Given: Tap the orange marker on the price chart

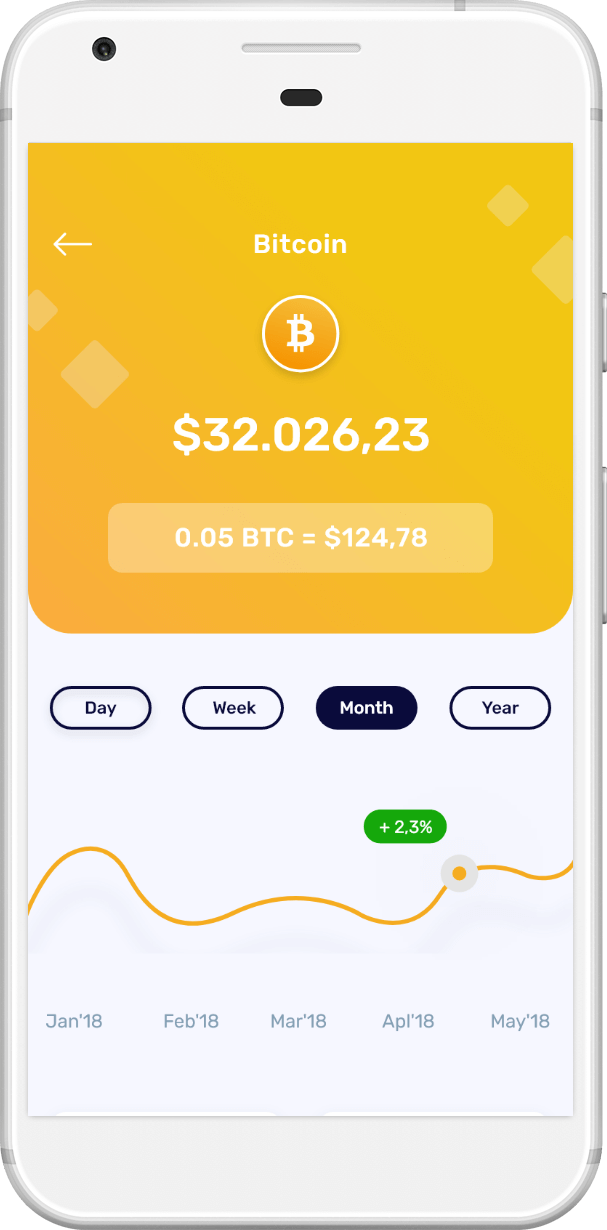Looking at the screenshot, I should pos(459,873).
